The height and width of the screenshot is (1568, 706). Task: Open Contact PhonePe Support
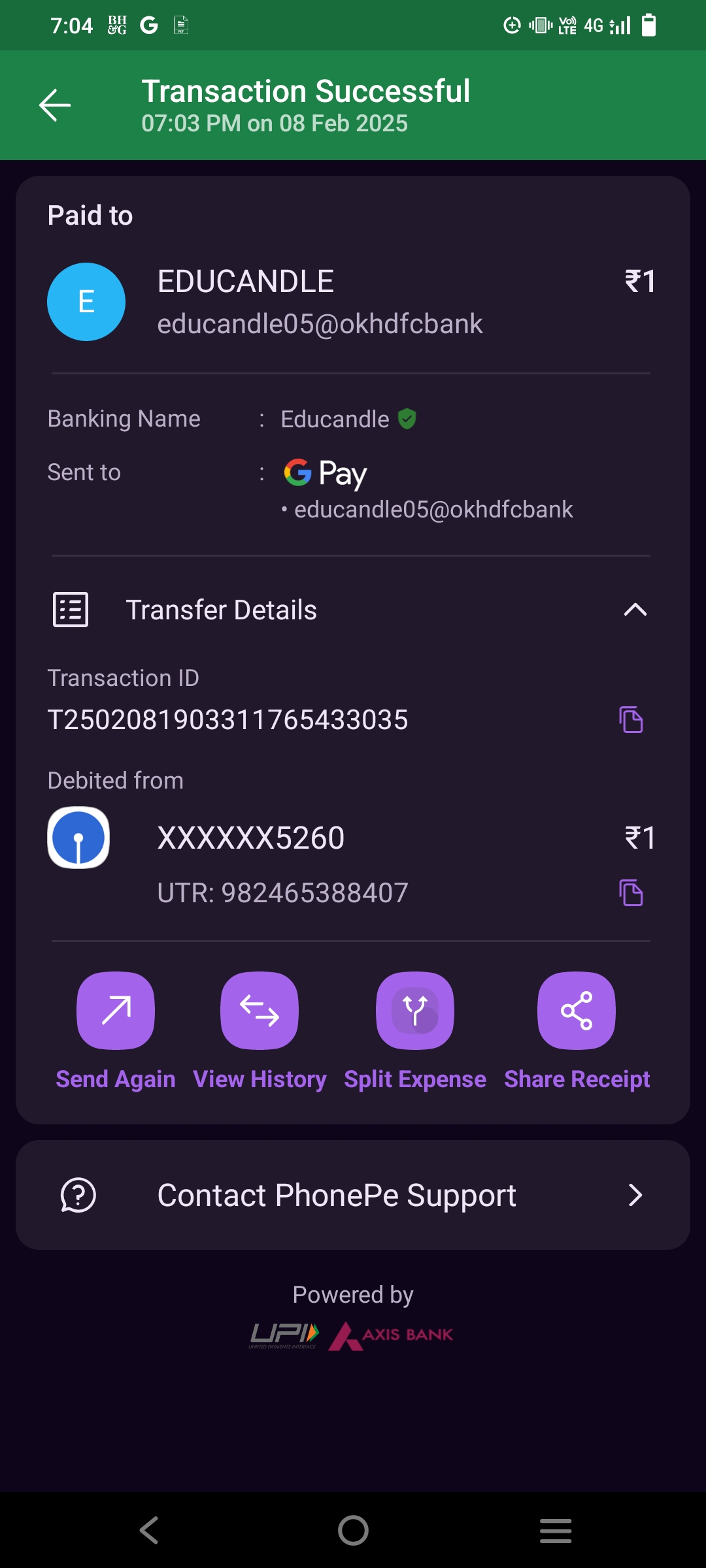point(353,1195)
